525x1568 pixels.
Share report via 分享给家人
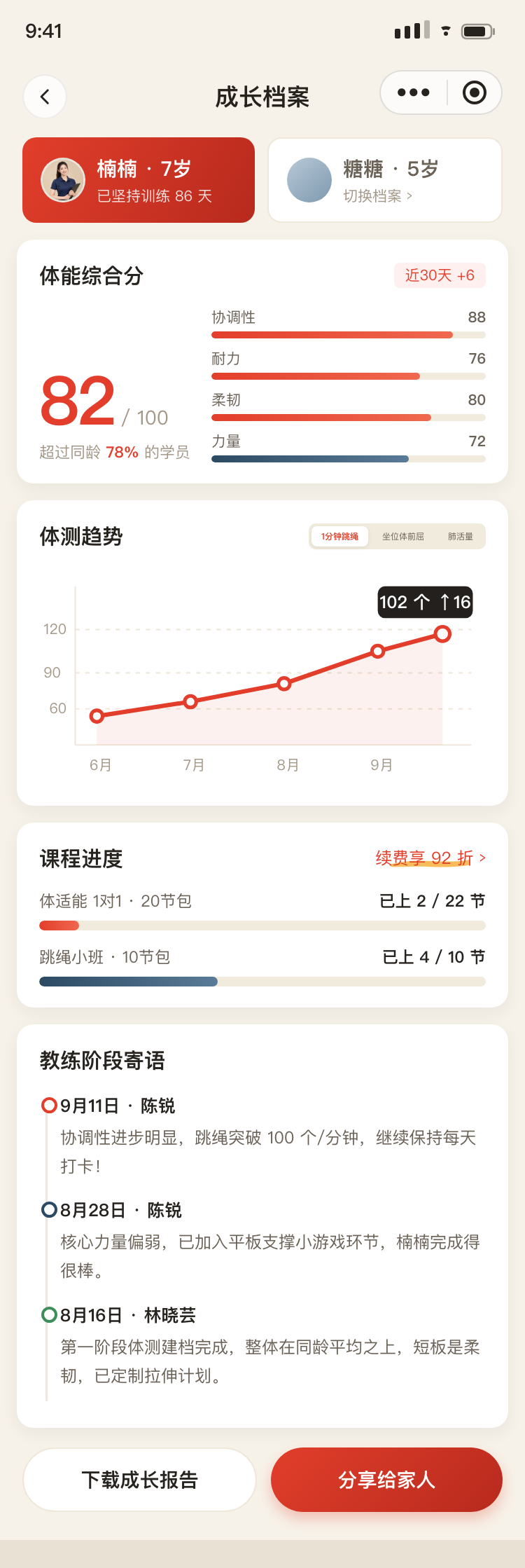click(386, 1480)
